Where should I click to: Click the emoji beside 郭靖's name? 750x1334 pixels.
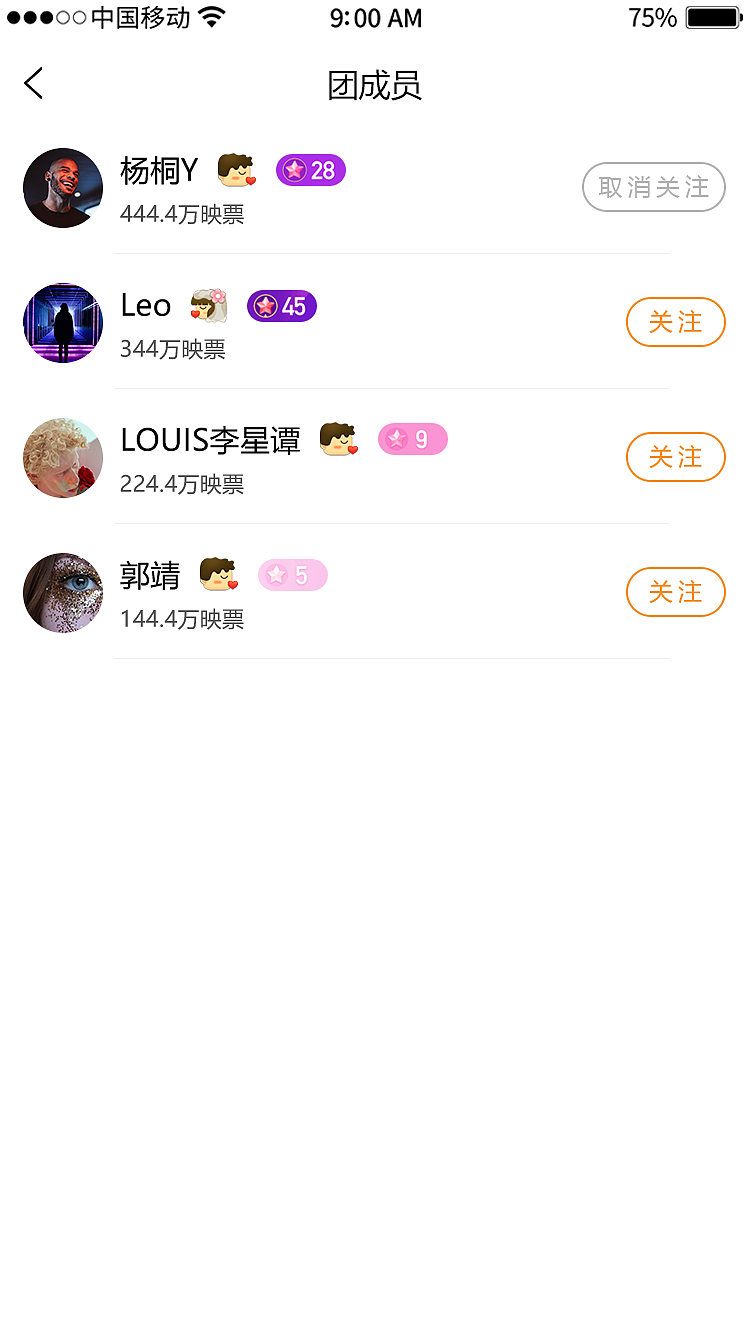click(217, 576)
